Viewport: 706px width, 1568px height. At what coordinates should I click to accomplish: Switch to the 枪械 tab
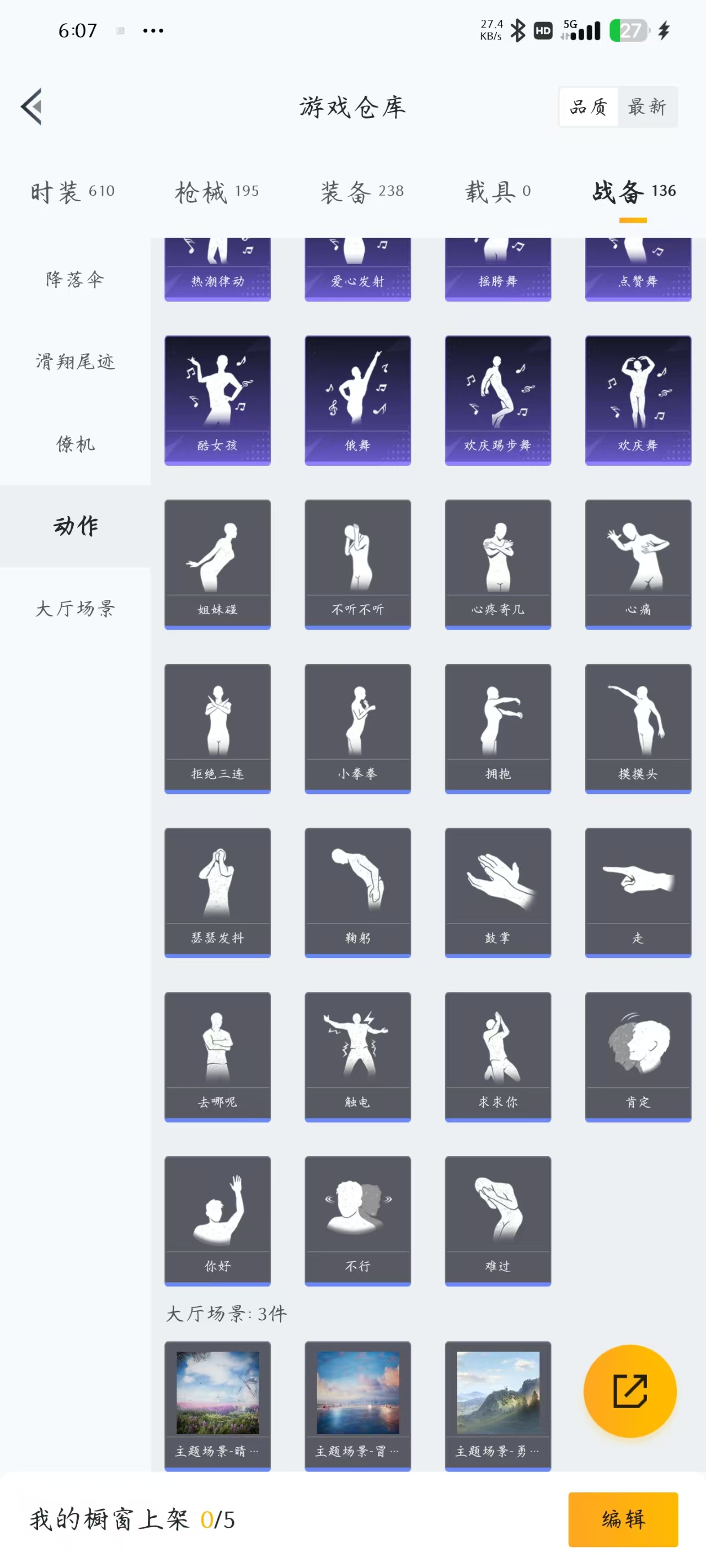click(x=217, y=191)
